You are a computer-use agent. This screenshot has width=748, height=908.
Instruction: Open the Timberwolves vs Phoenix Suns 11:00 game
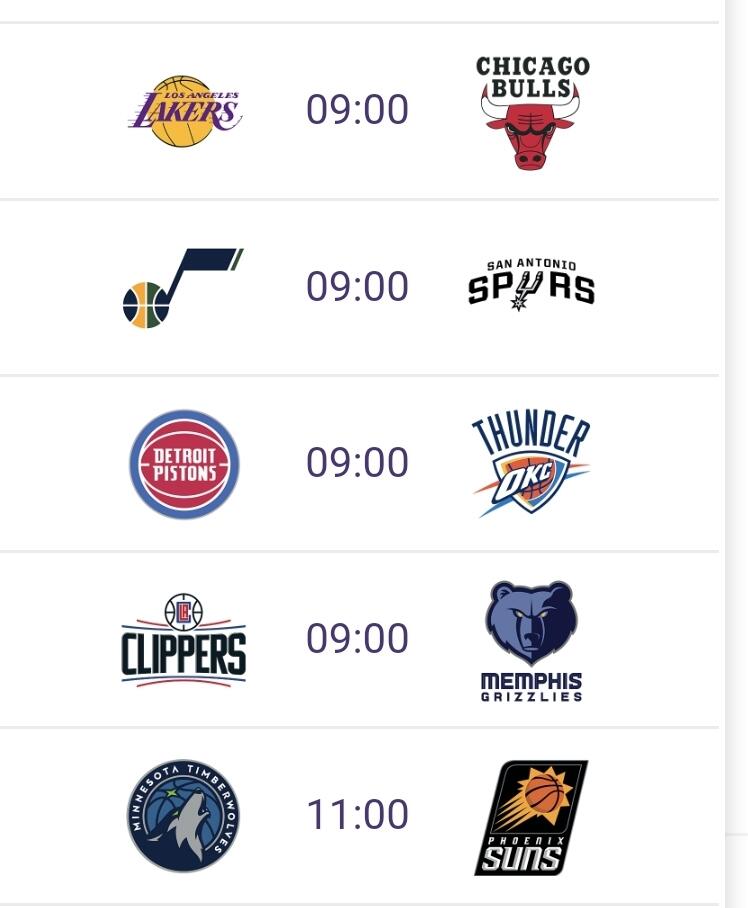click(x=359, y=816)
